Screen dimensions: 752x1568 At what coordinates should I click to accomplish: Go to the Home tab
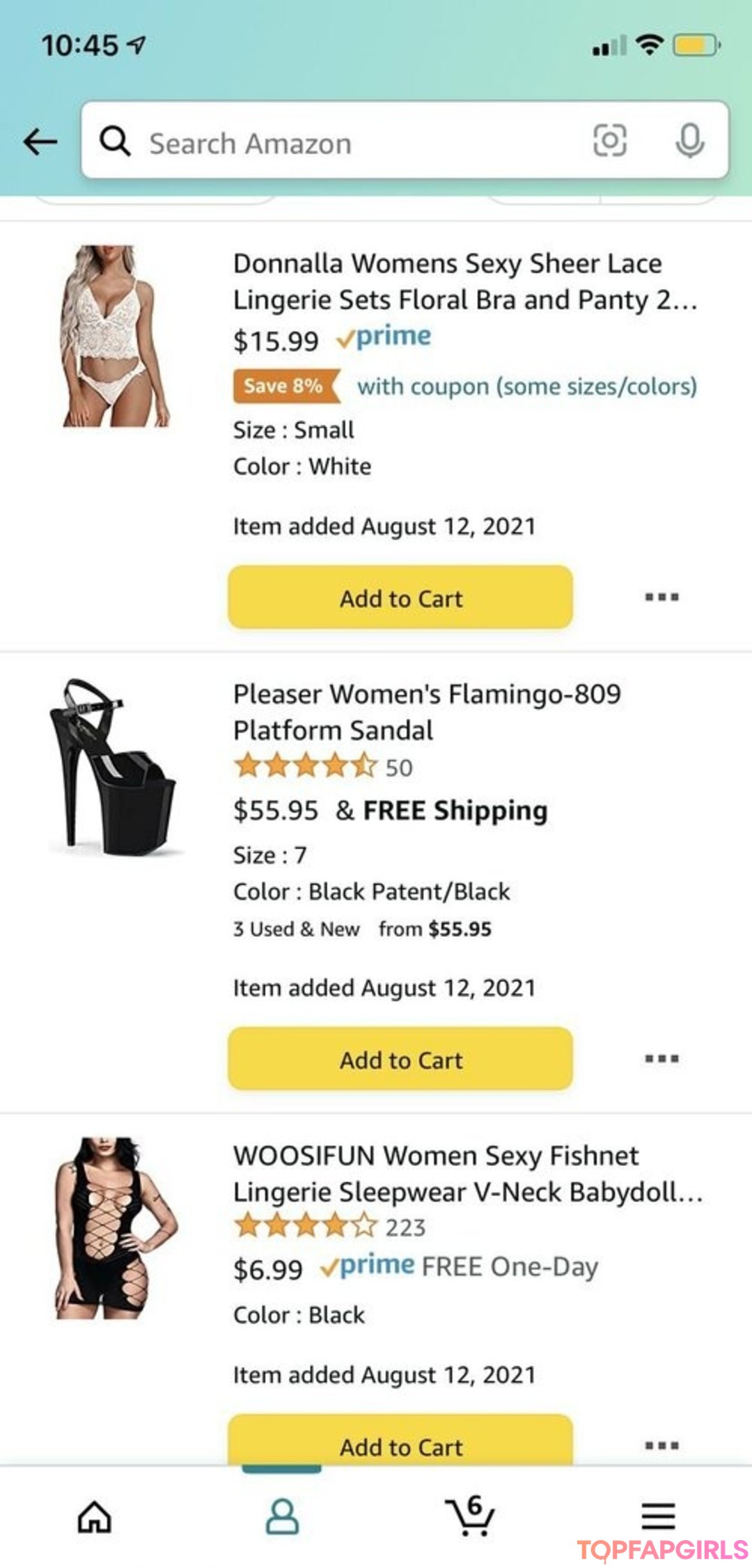click(x=94, y=1516)
